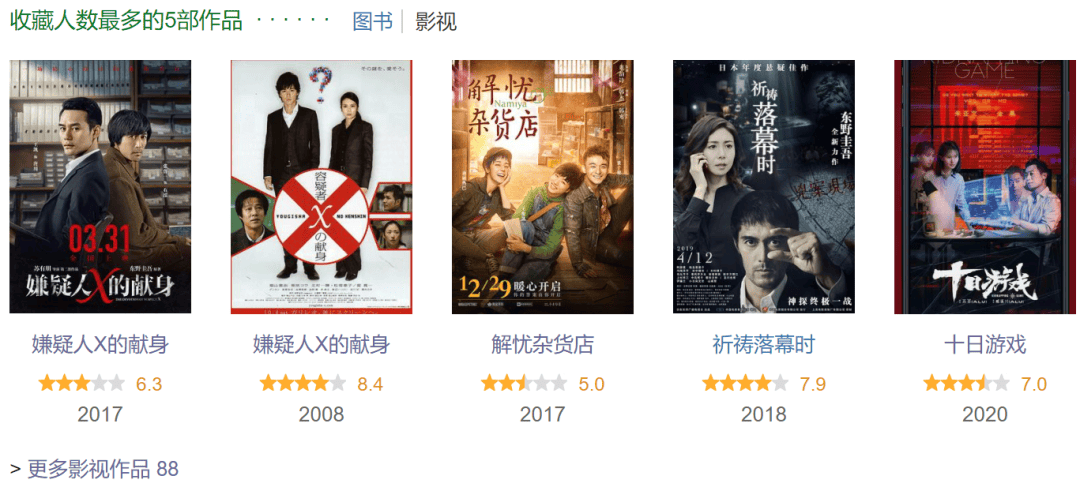1080x487 pixels.
Task: Open the 十日游戏 poster
Action: [x=984, y=187]
